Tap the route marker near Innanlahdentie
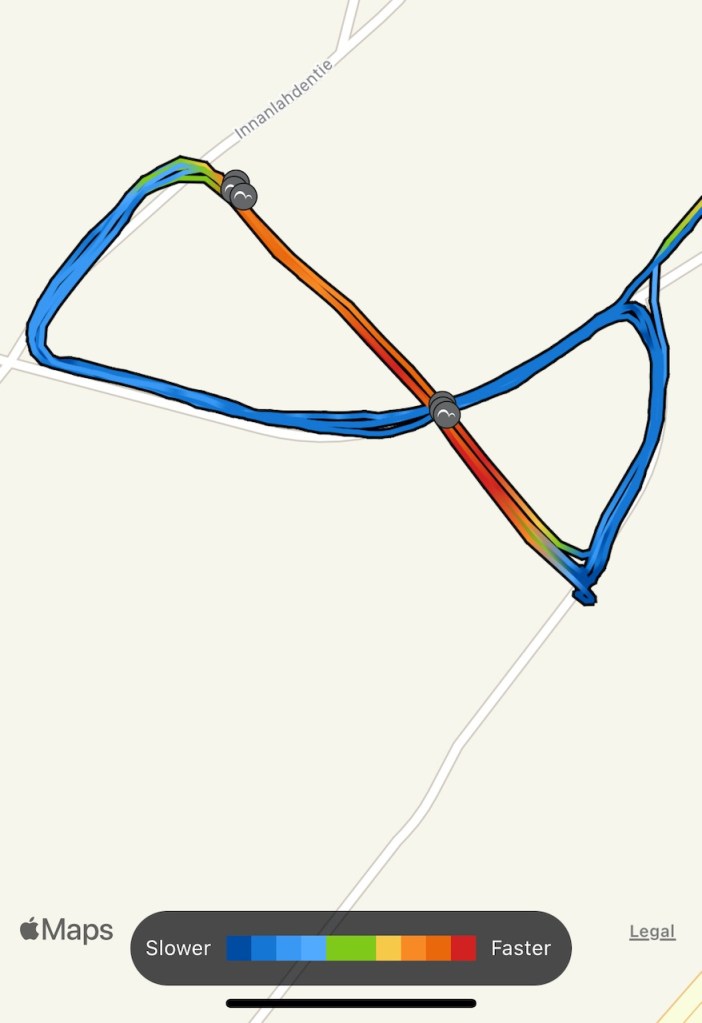 coord(240,192)
